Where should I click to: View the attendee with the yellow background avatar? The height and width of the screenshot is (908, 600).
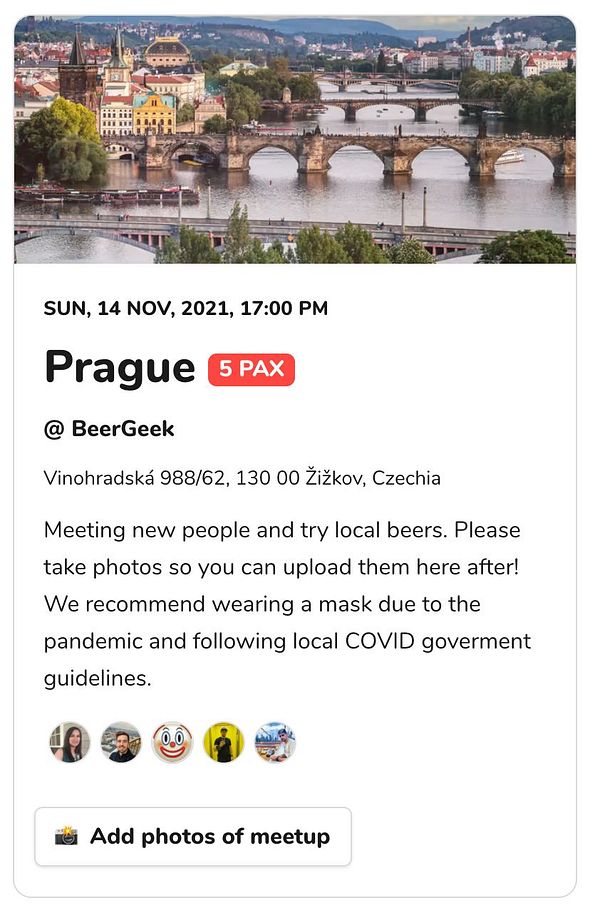(223, 743)
